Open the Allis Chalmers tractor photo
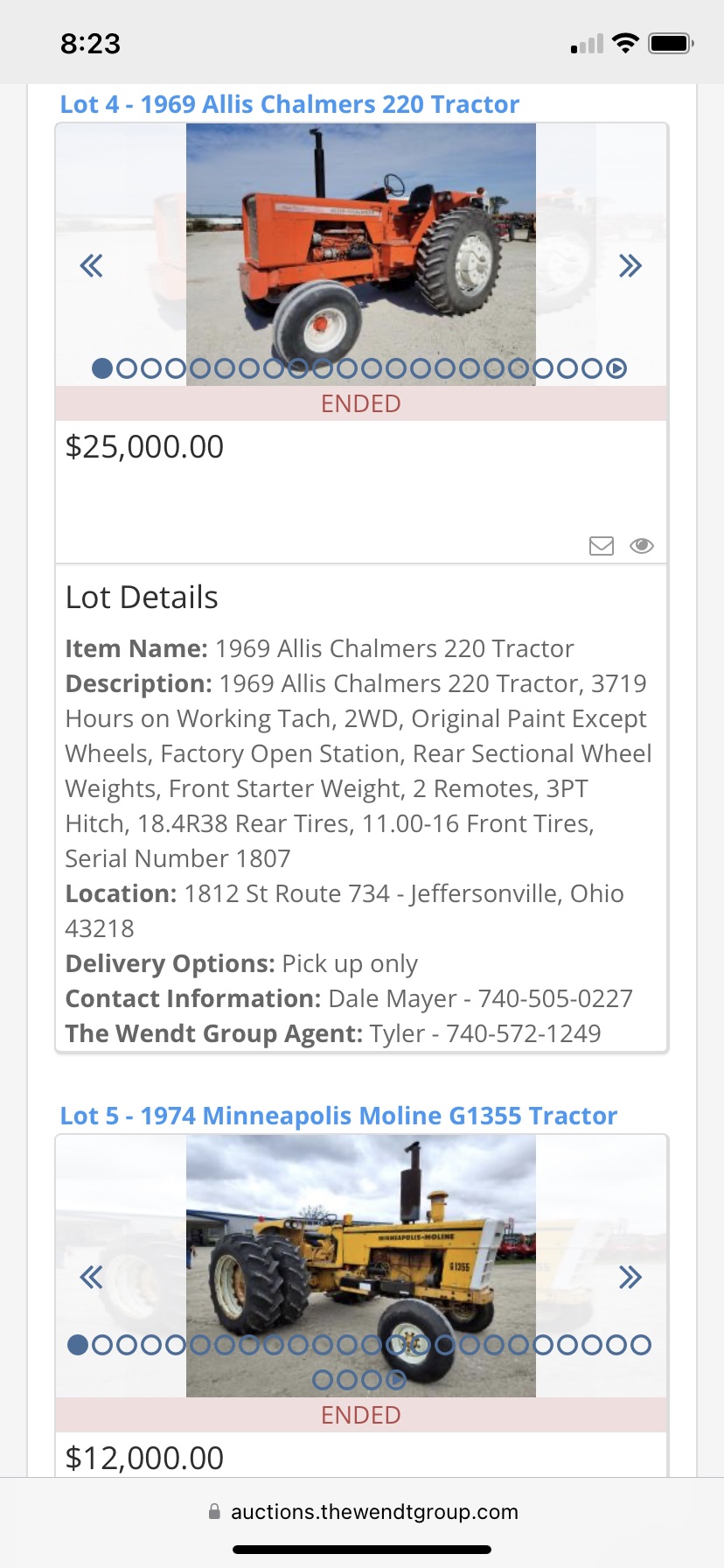This screenshot has height=1568, width=724. (361, 254)
